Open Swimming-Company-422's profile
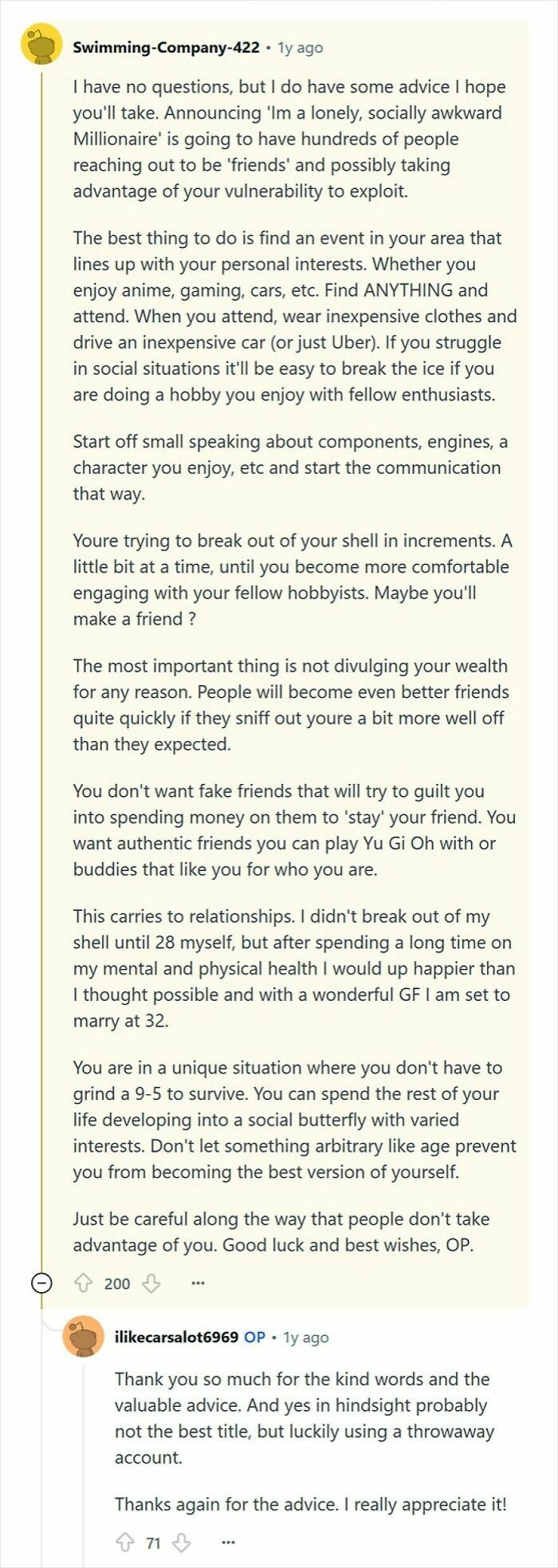Screen dimensions: 558x1568 (x=166, y=47)
